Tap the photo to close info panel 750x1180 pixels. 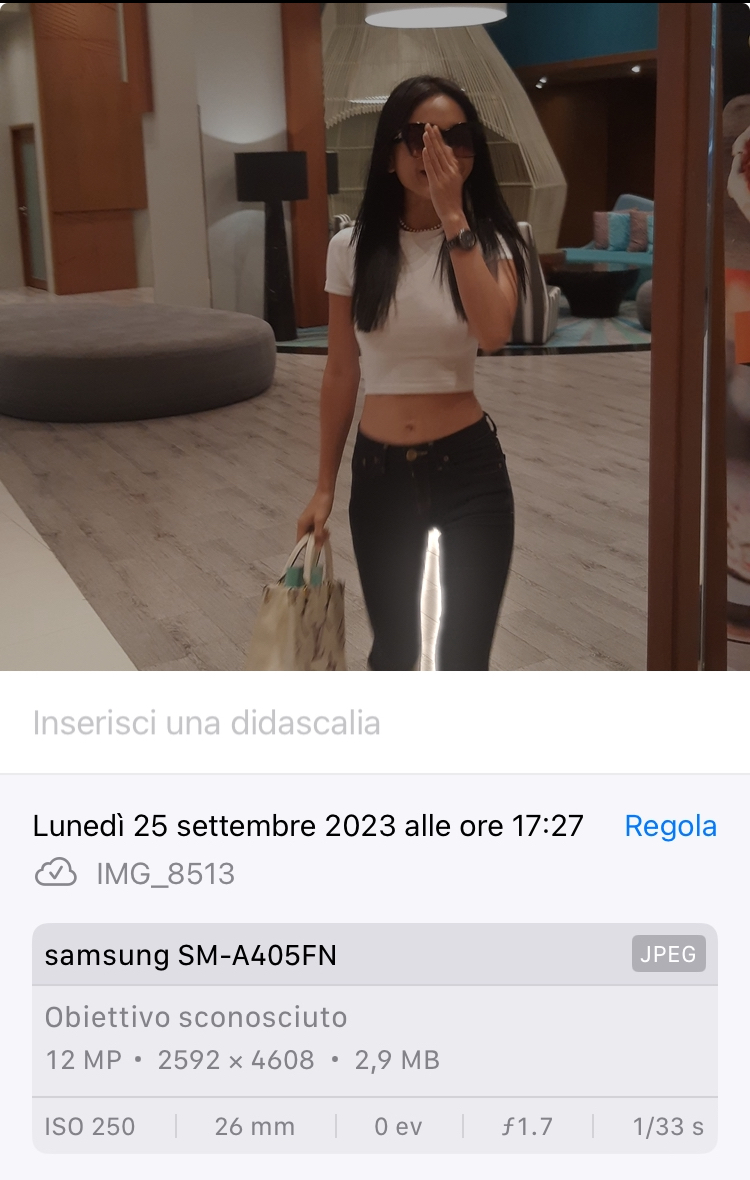[375, 335]
